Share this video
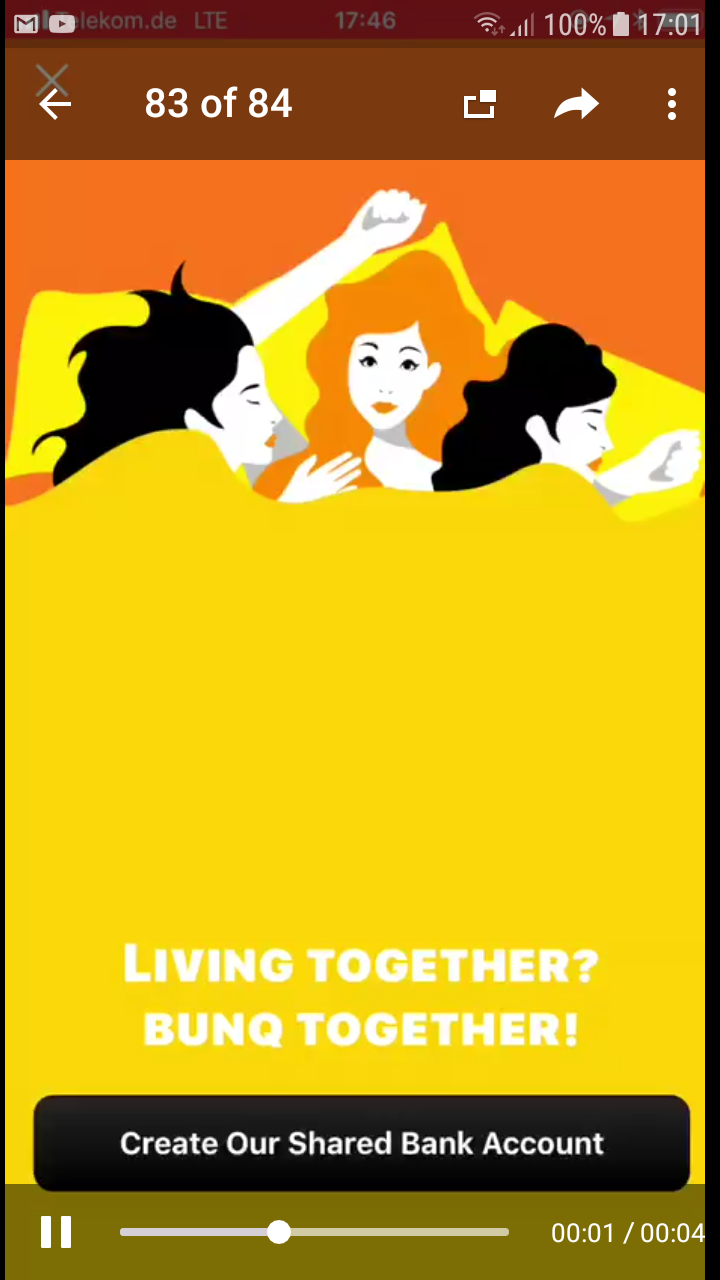Screen dimensions: 720x1280 point(576,104)
